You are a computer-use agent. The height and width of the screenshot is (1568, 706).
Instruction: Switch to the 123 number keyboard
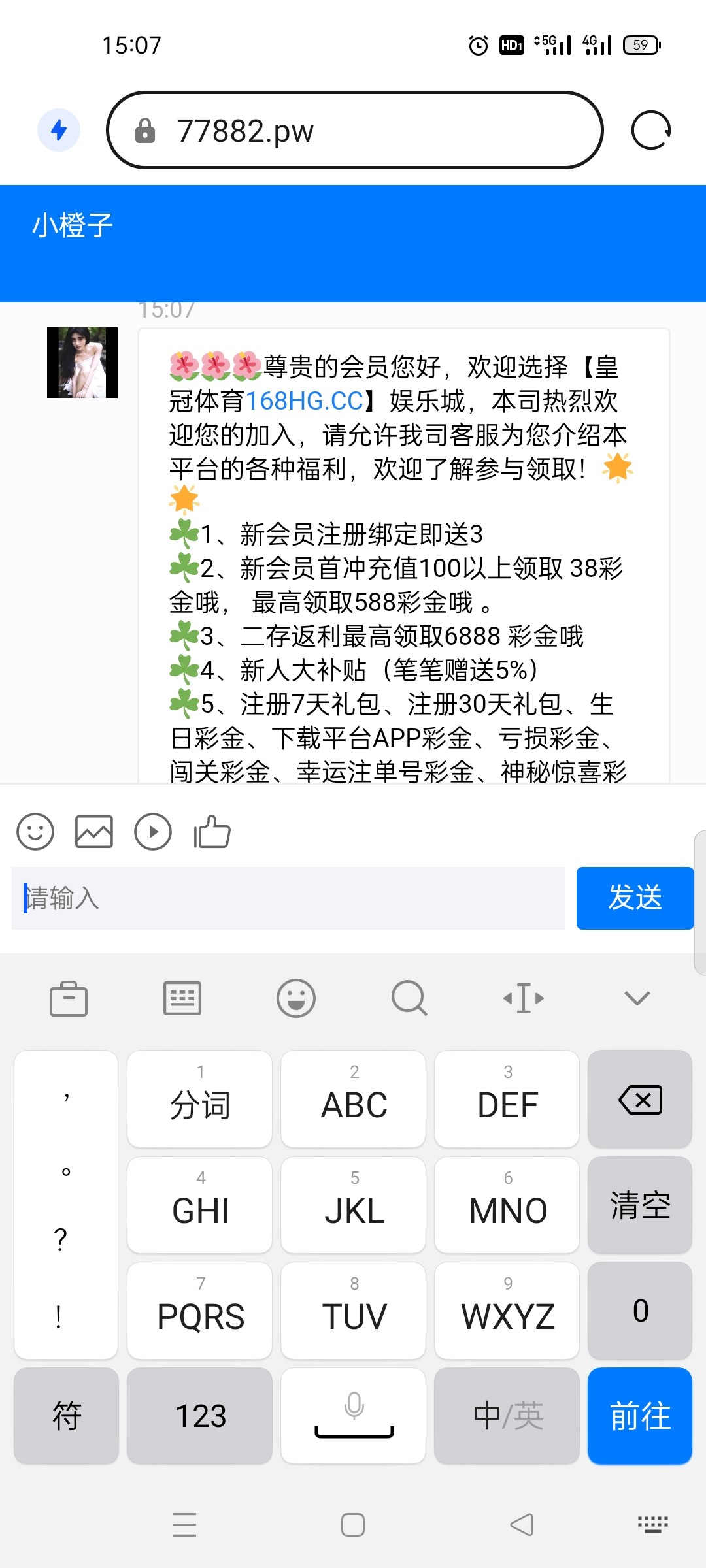tap(200, 1416)
